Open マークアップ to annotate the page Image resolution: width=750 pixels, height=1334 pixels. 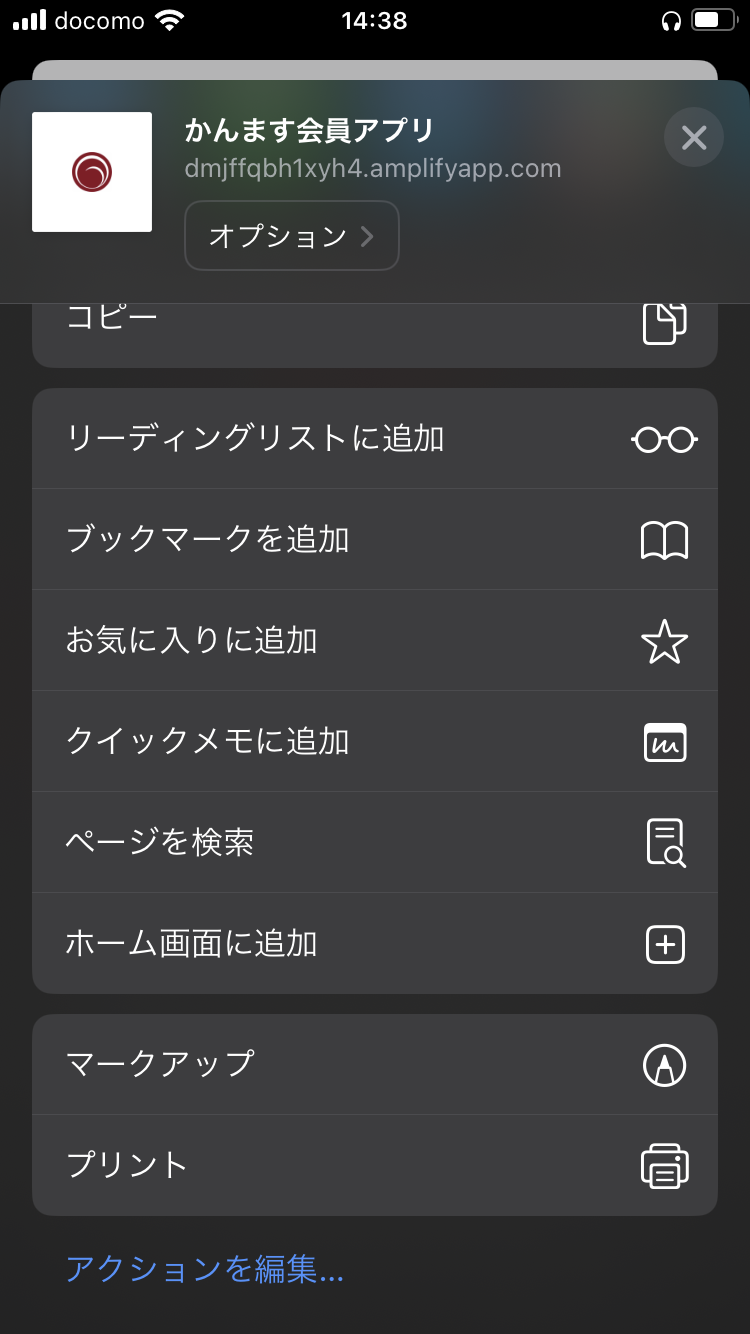pyautogui.click(x=374, y=1064)
